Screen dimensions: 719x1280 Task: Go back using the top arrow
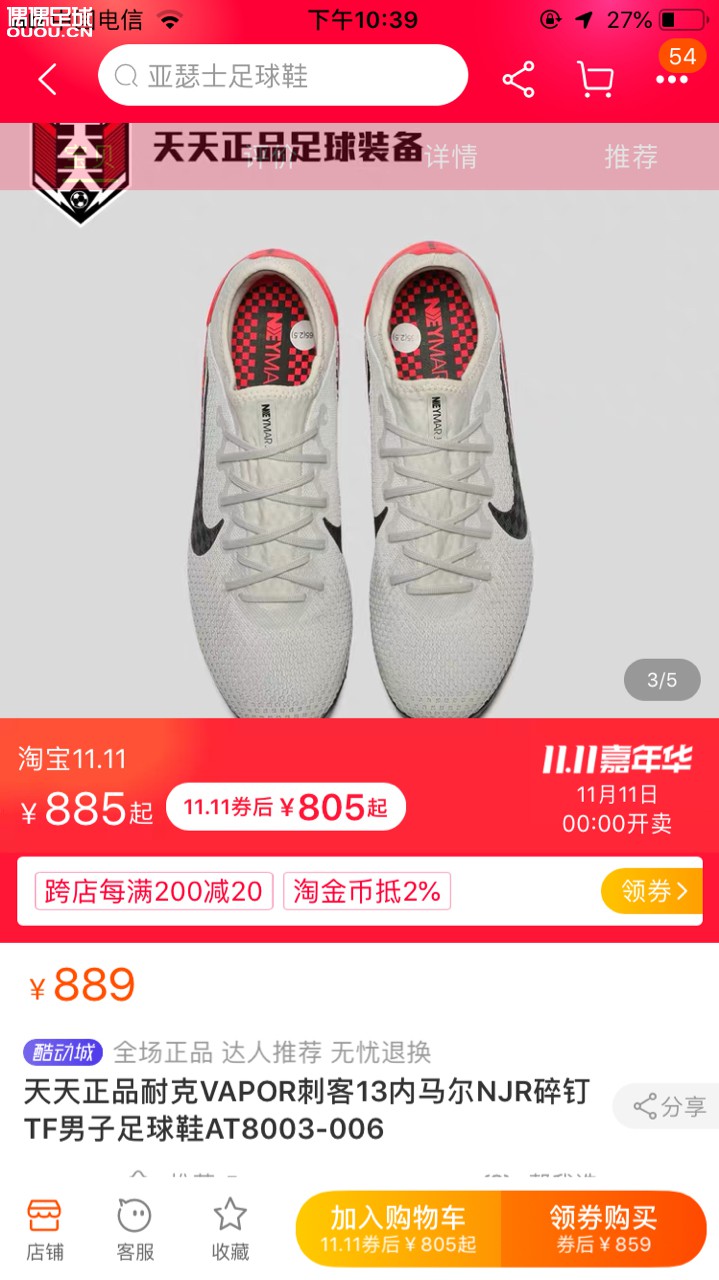click(x=47, y=78)
